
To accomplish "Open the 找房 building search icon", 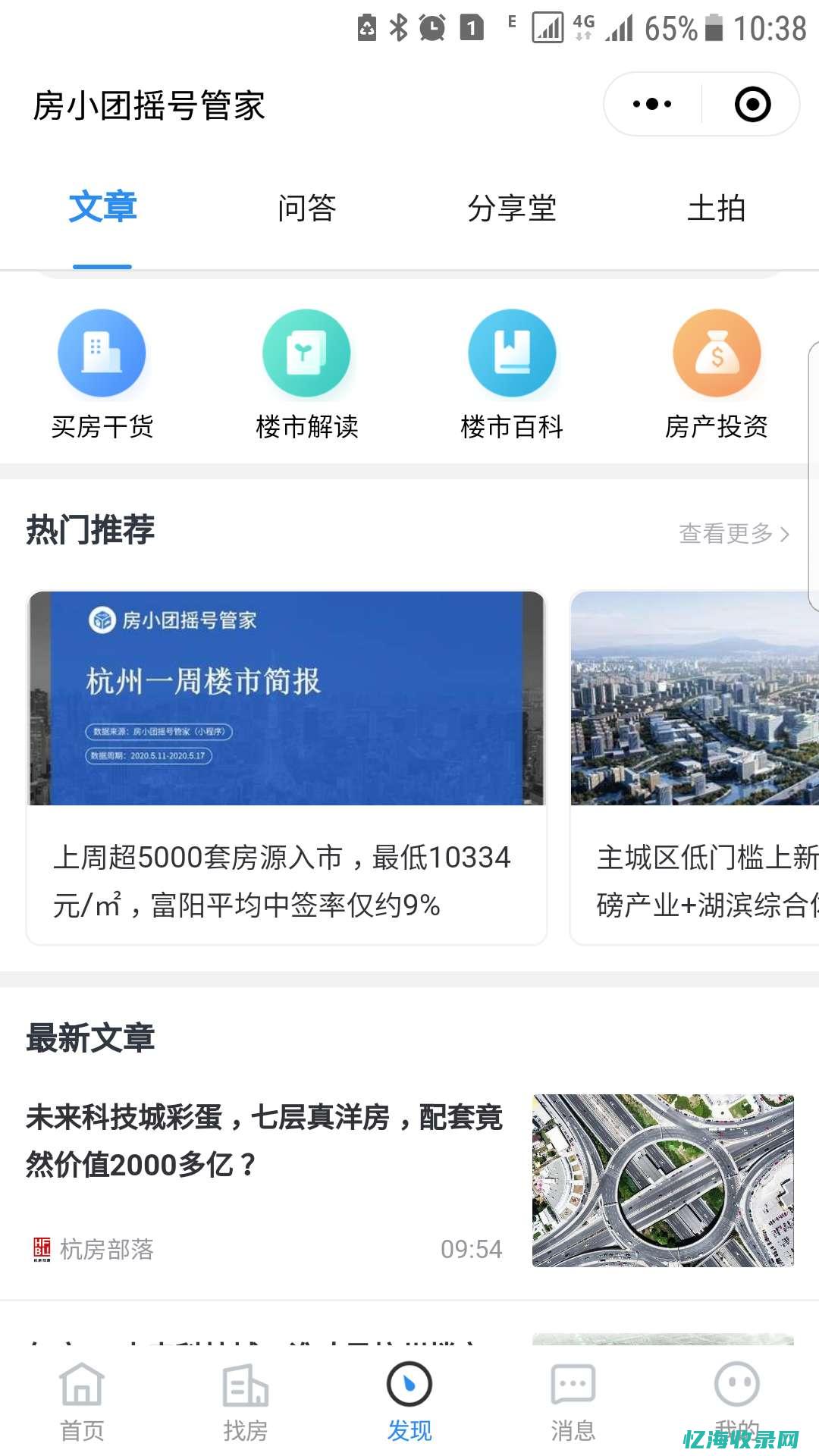I will click(245, 1384).
